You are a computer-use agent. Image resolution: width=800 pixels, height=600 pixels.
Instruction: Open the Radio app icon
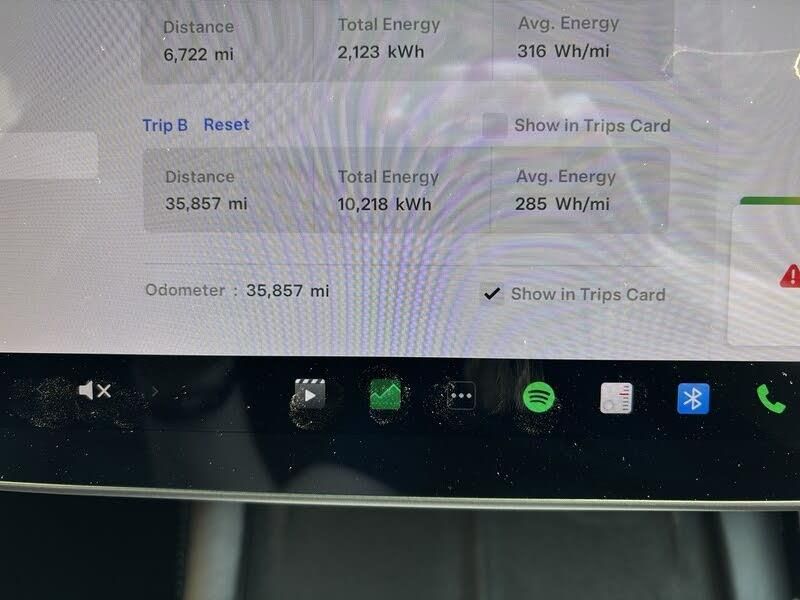[x=616, y=398]
